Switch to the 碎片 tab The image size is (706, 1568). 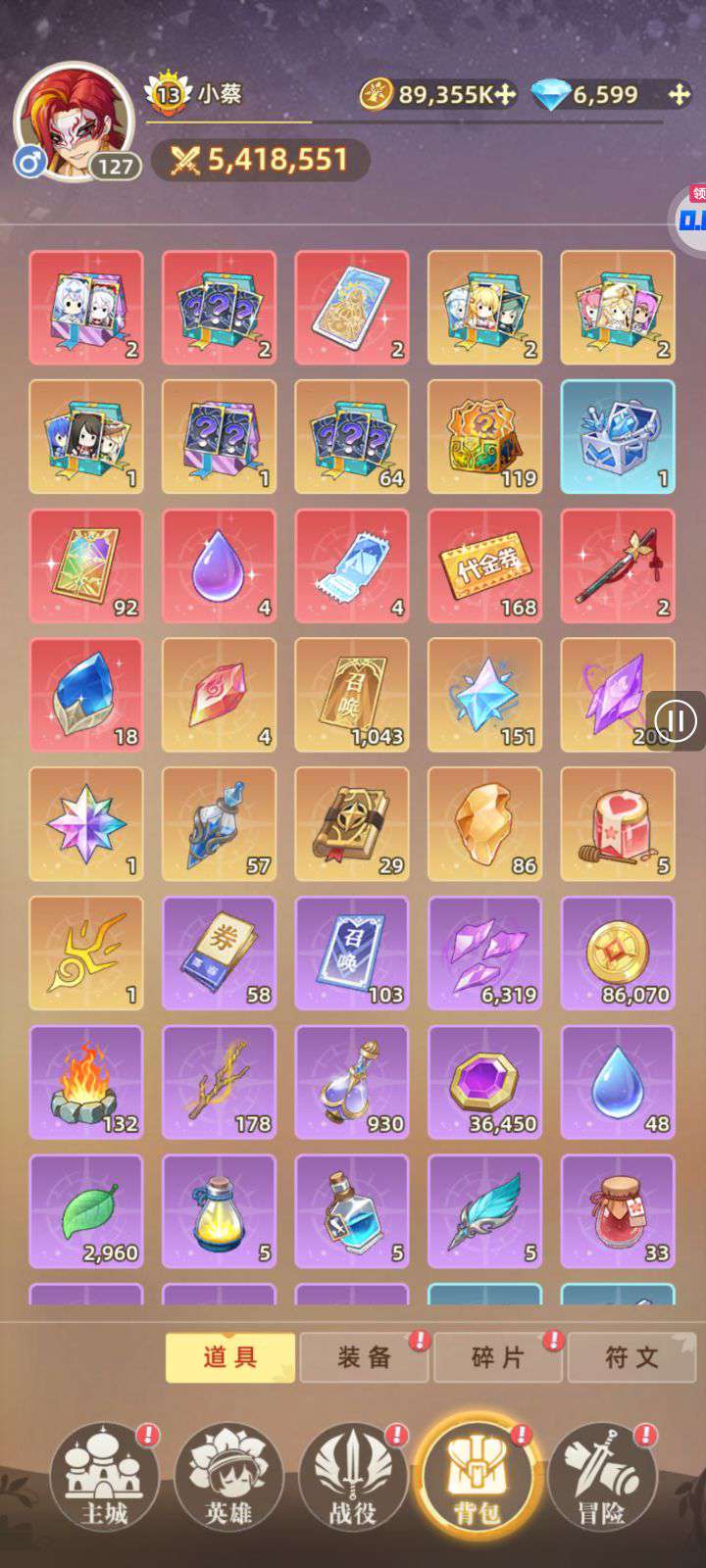tap(498, 1357)
